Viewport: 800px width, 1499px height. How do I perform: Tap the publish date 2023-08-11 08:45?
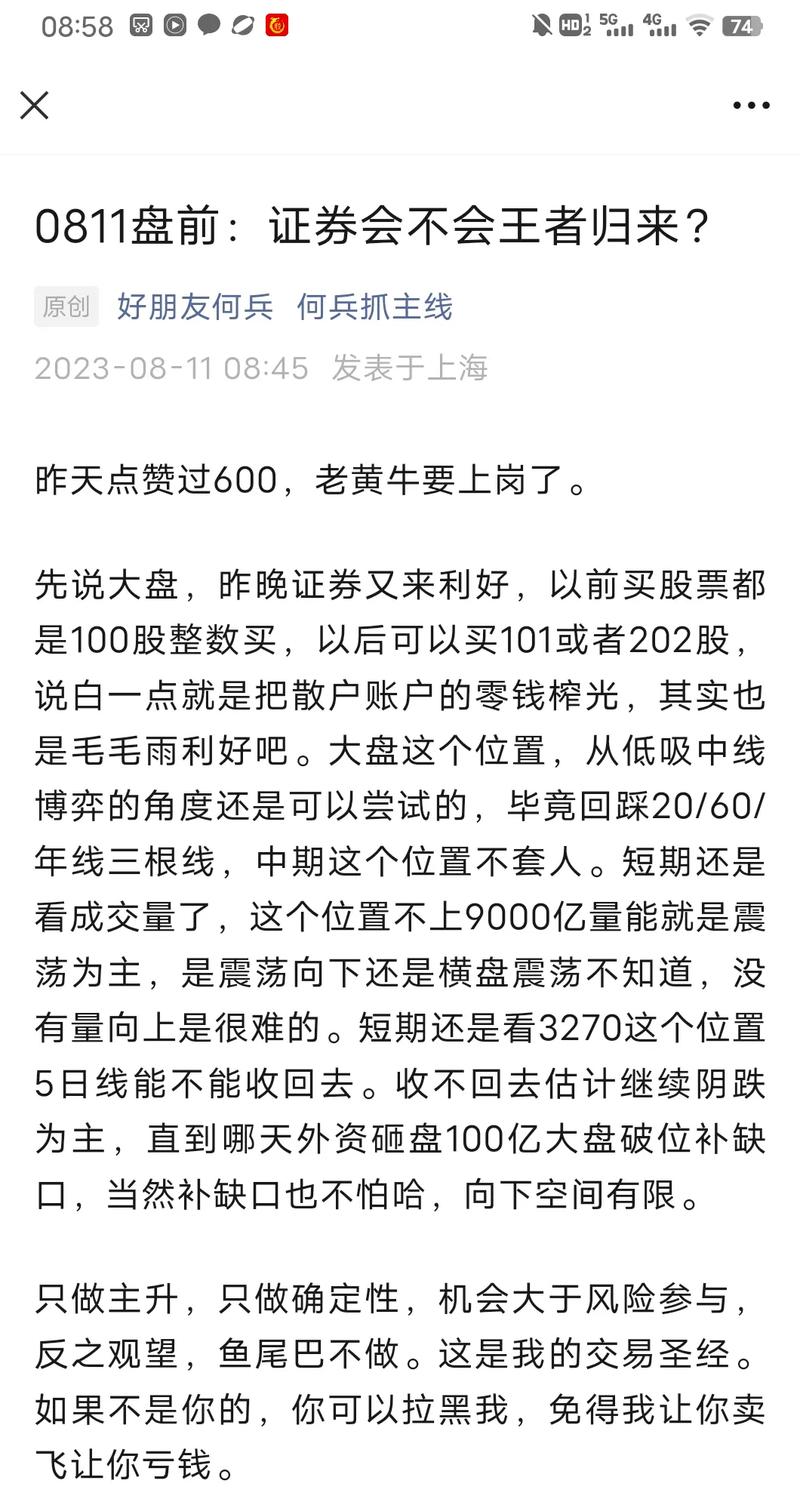pos(170,368)
